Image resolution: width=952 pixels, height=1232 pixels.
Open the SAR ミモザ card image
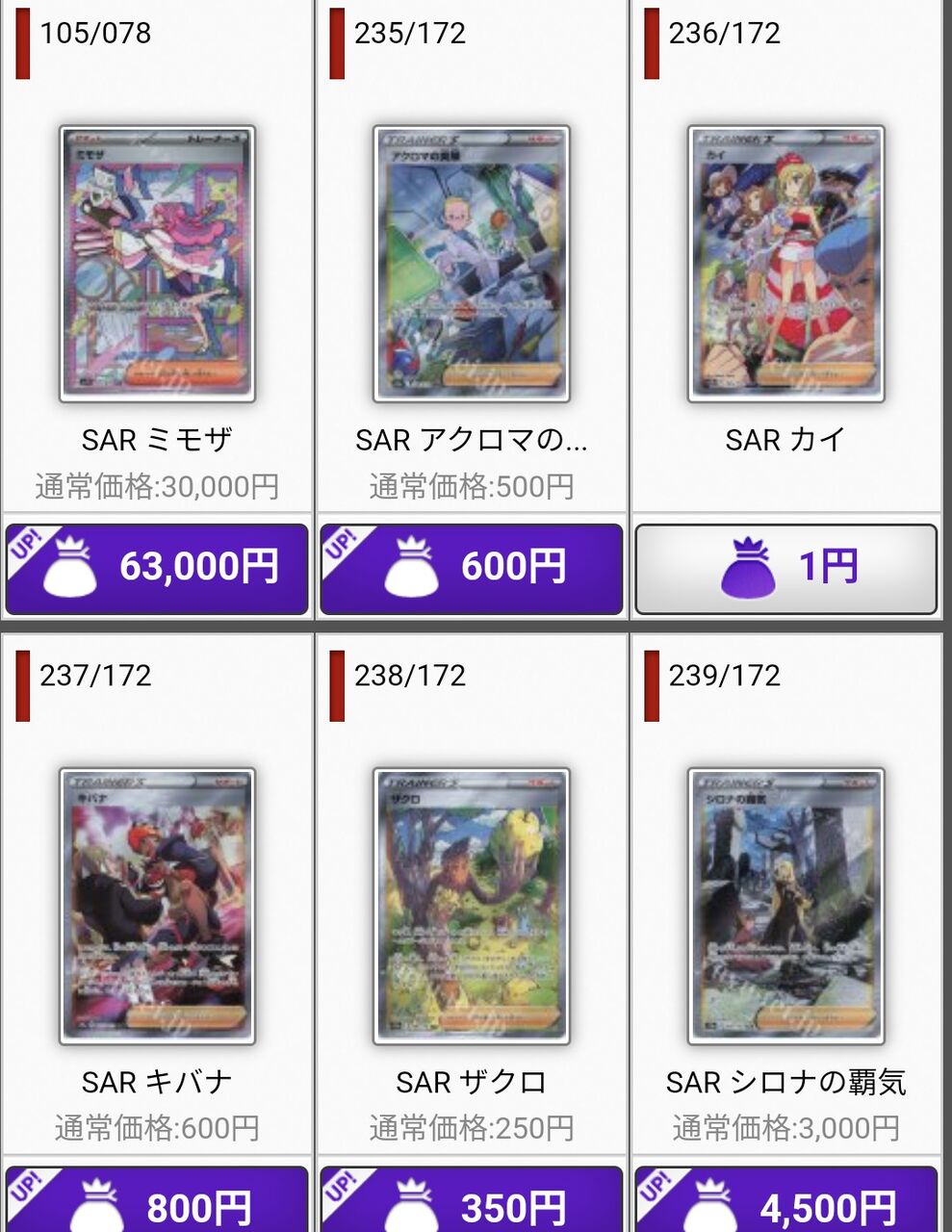pos(157,263)
